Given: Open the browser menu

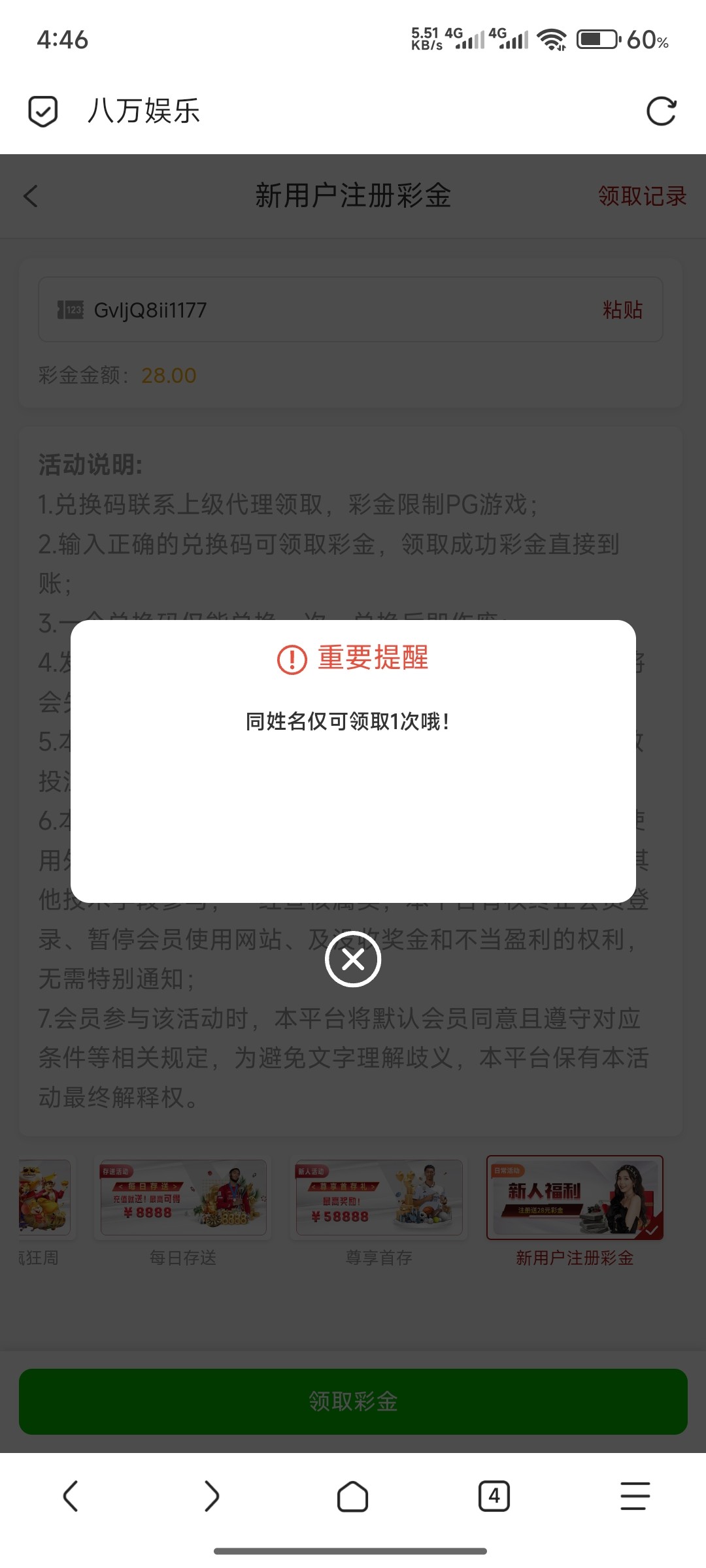Looking at the screenshot, I should point(635,1496).
